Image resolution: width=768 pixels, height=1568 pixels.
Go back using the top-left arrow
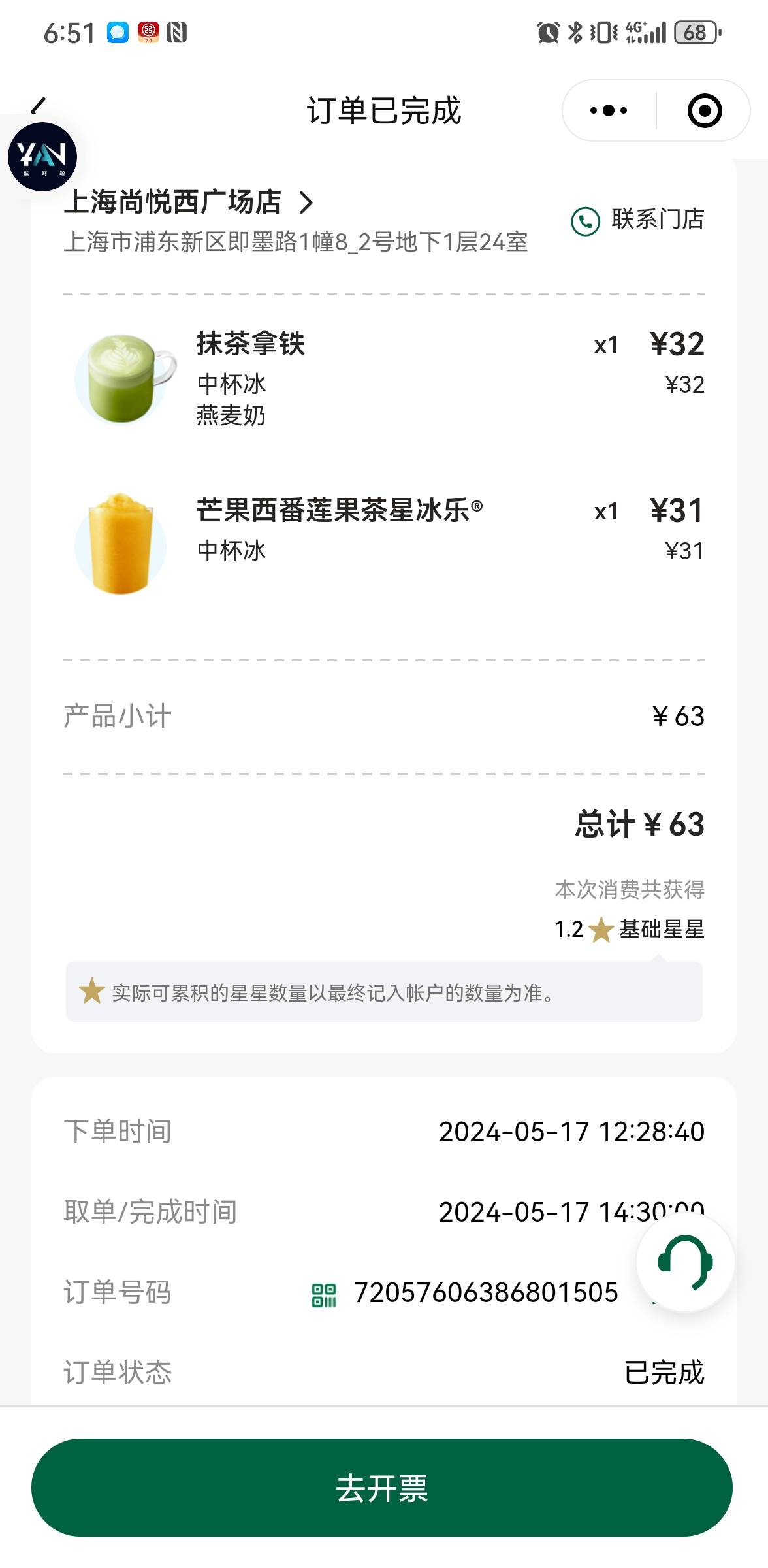pos(39,106)
